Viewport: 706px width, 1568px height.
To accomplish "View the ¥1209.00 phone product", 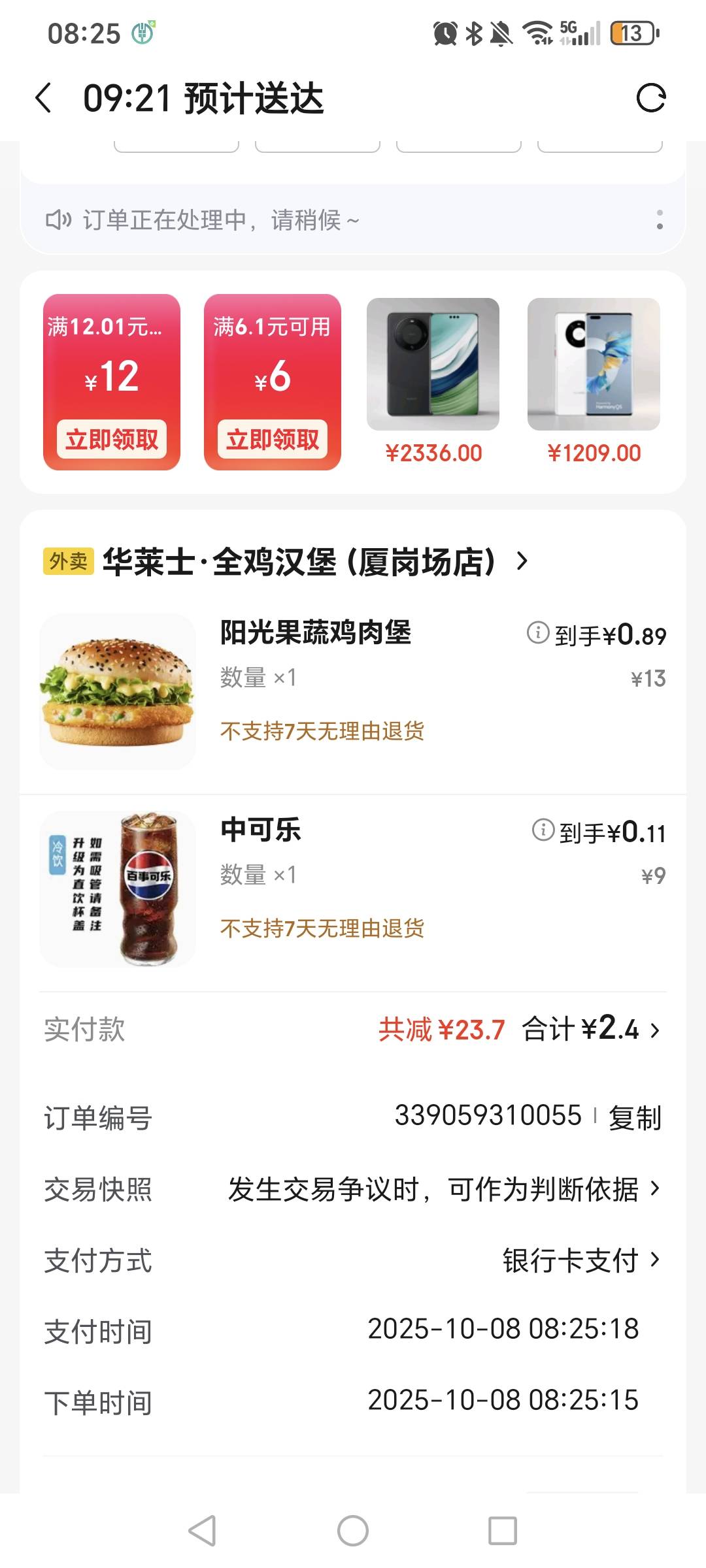I will click(594, 365).
